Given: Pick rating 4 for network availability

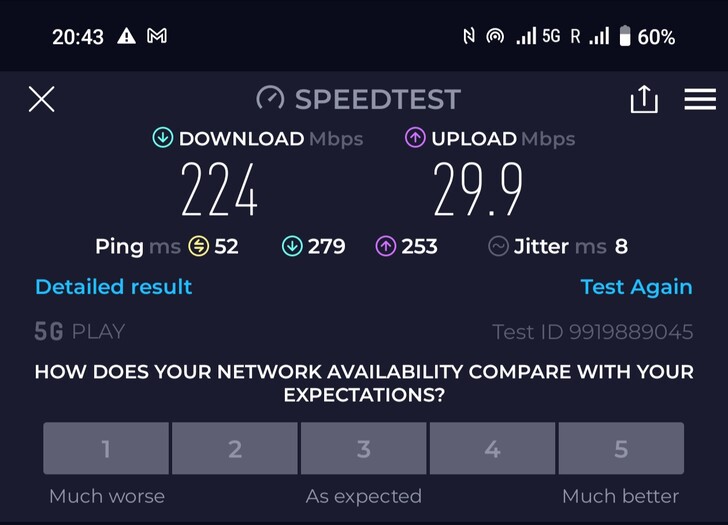Looking at the screenshot, I should click(492, 449).
